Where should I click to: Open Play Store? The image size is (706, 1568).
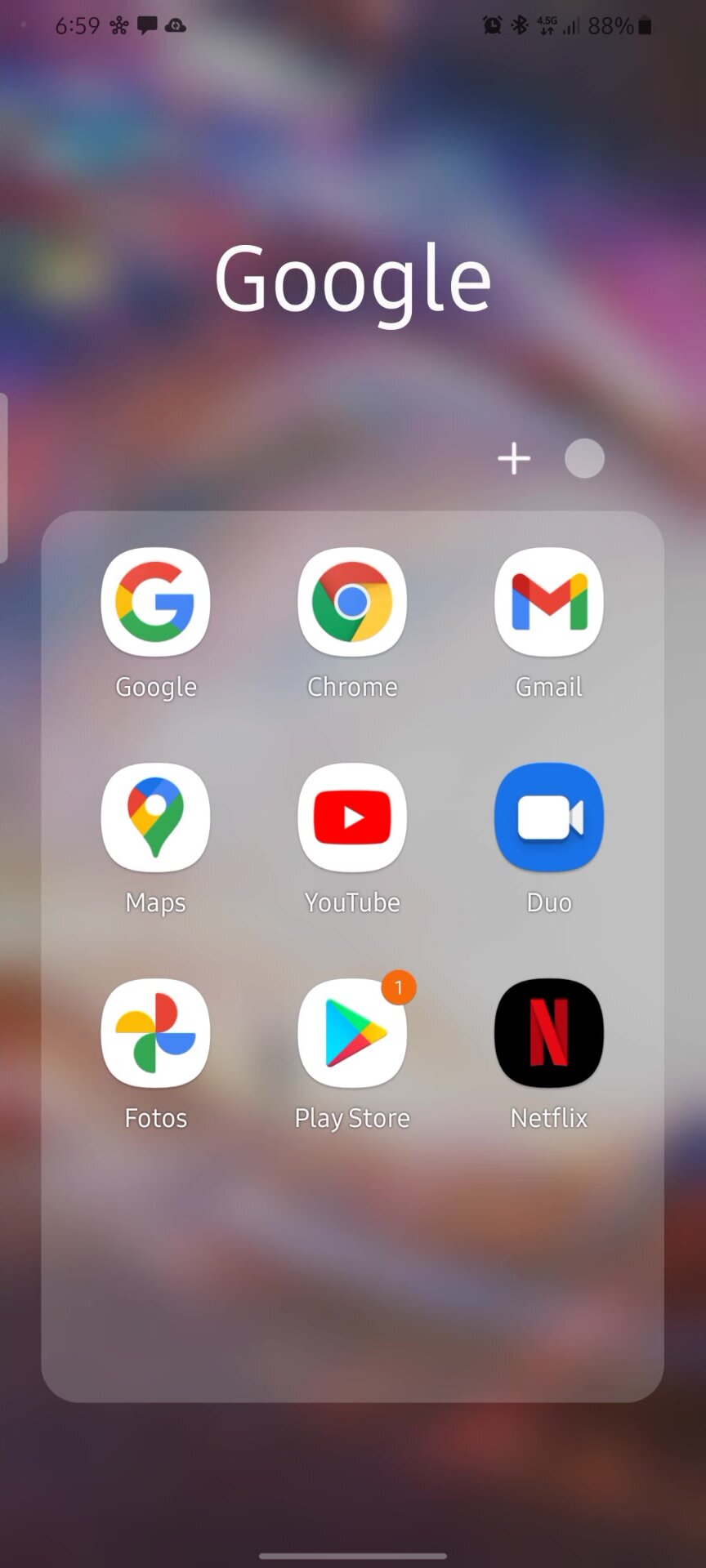point(352,1033)
